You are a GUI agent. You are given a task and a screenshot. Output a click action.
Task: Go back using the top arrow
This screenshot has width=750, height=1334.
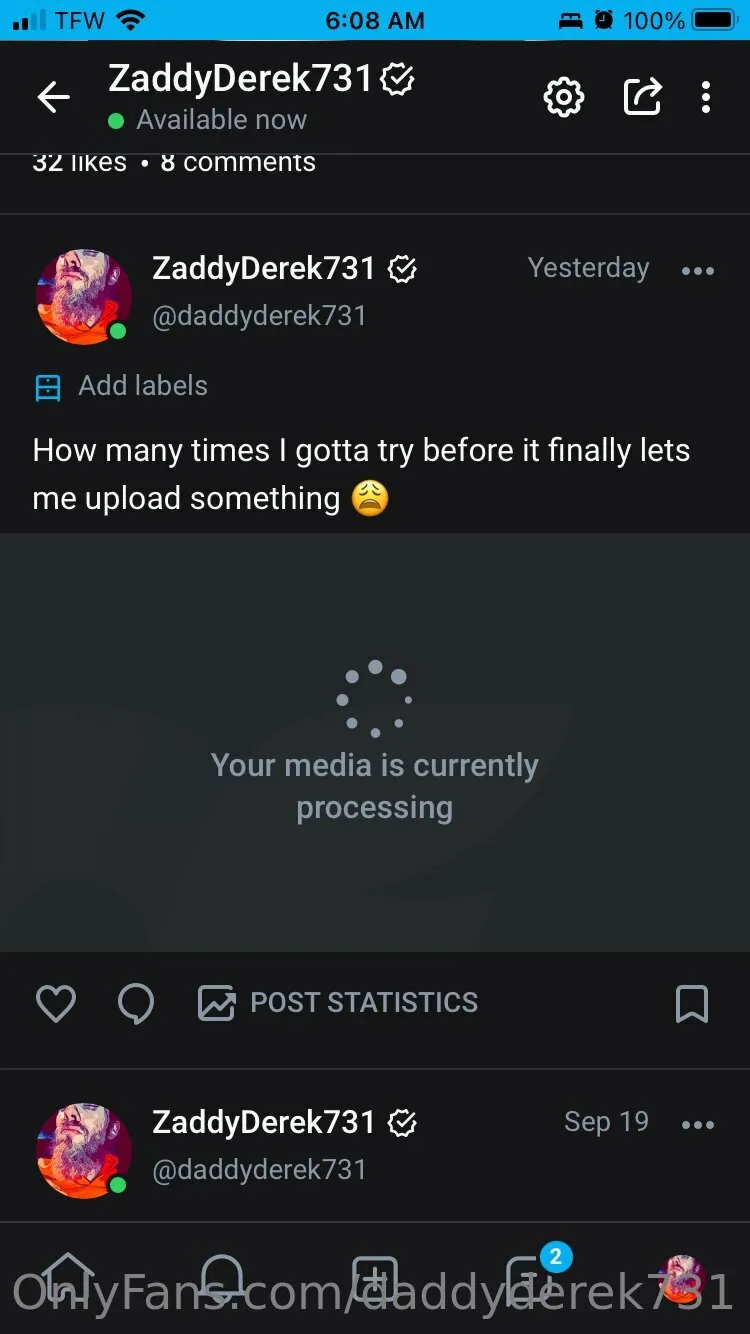click(54, 97)
